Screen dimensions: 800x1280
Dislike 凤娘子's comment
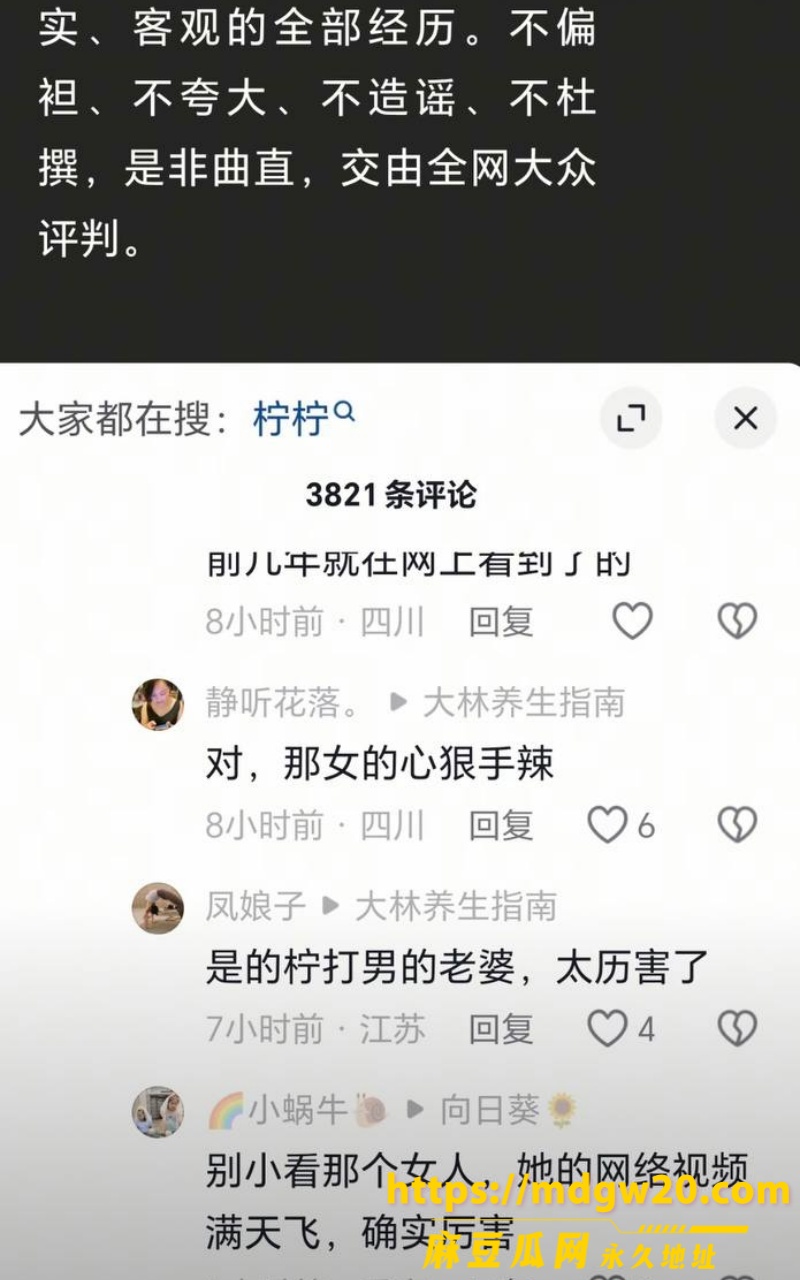pos(737,1028)
